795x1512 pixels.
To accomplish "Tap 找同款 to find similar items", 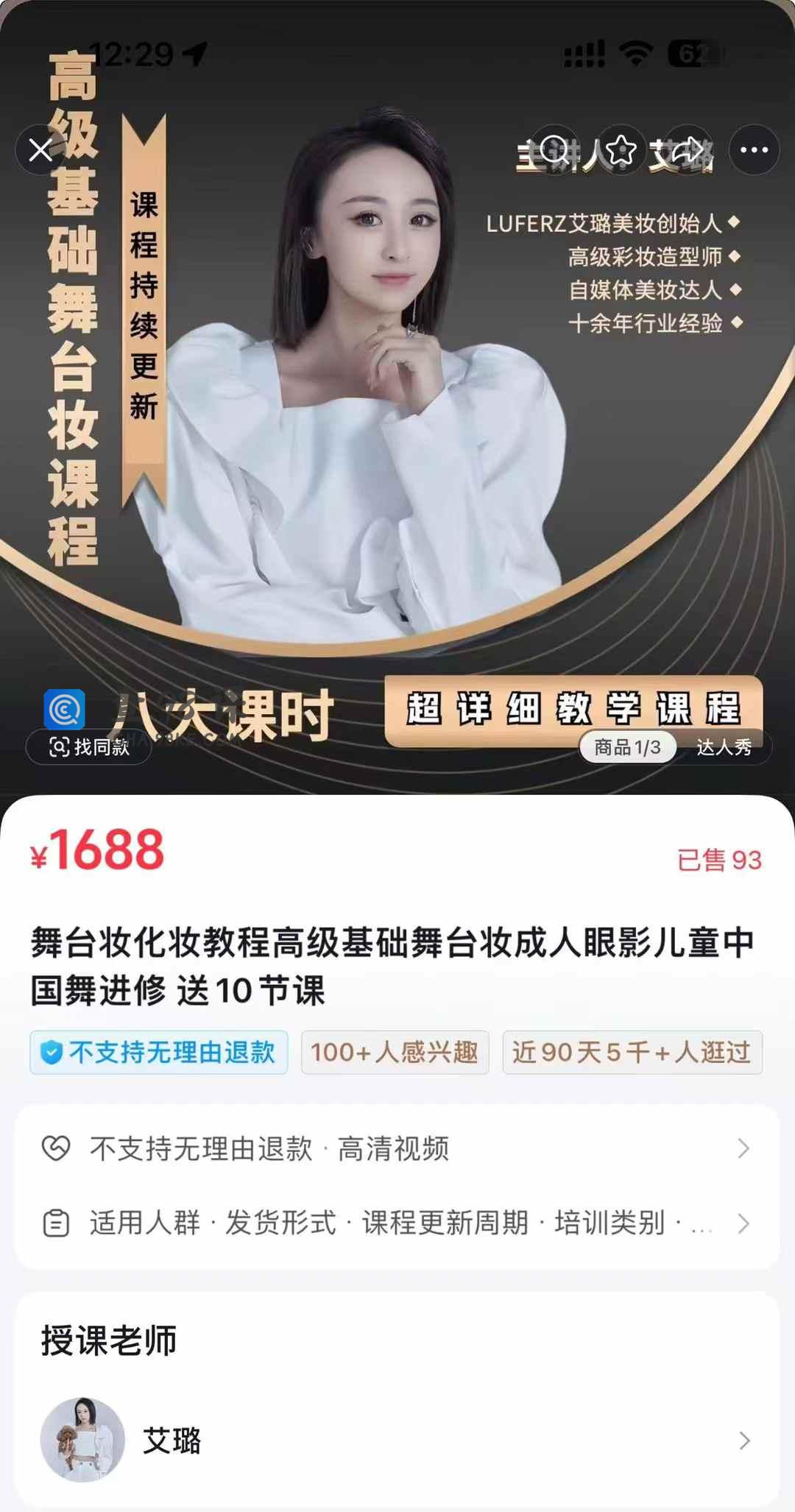I will click(x=89, y=747).
